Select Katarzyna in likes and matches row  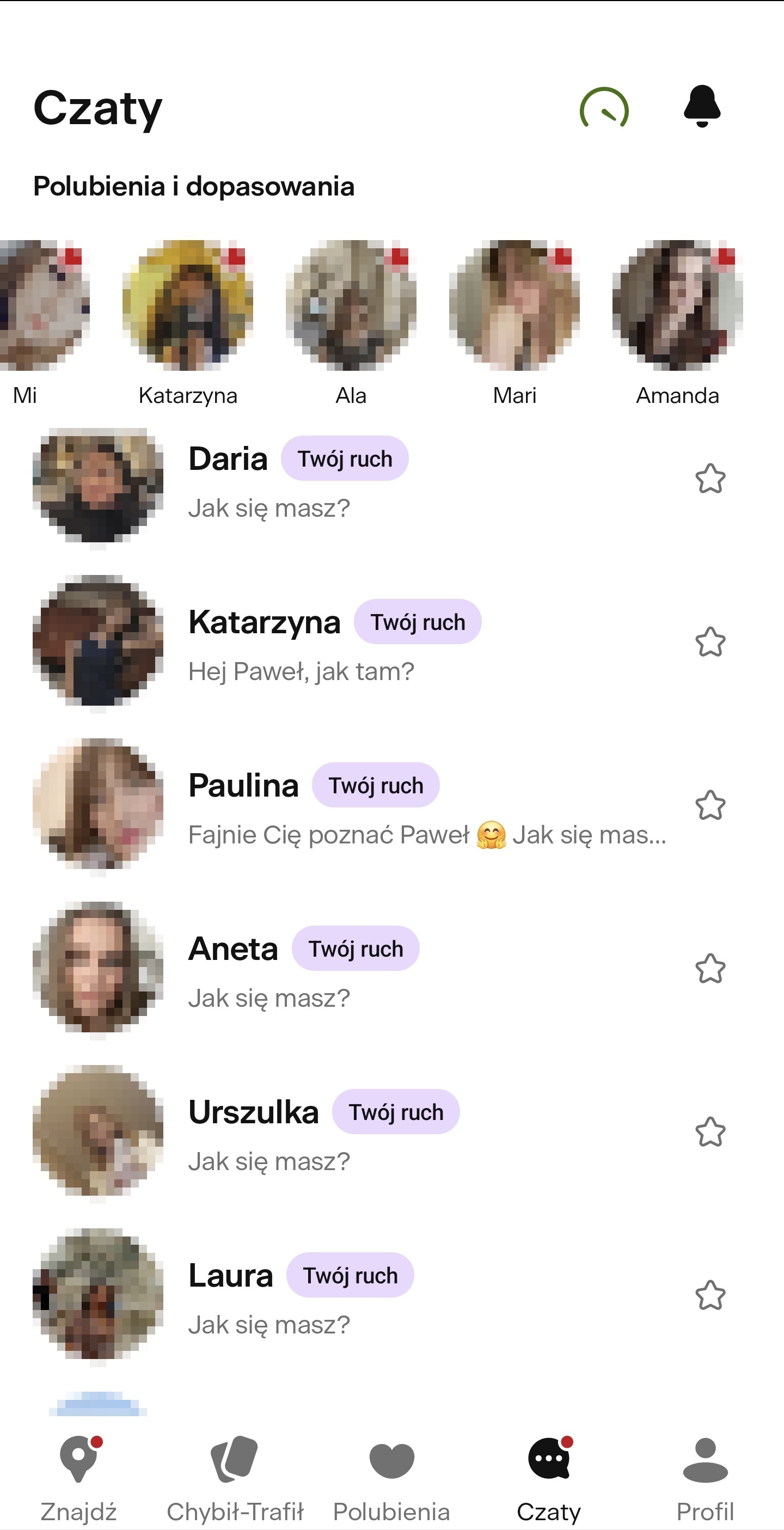point(188,305)
